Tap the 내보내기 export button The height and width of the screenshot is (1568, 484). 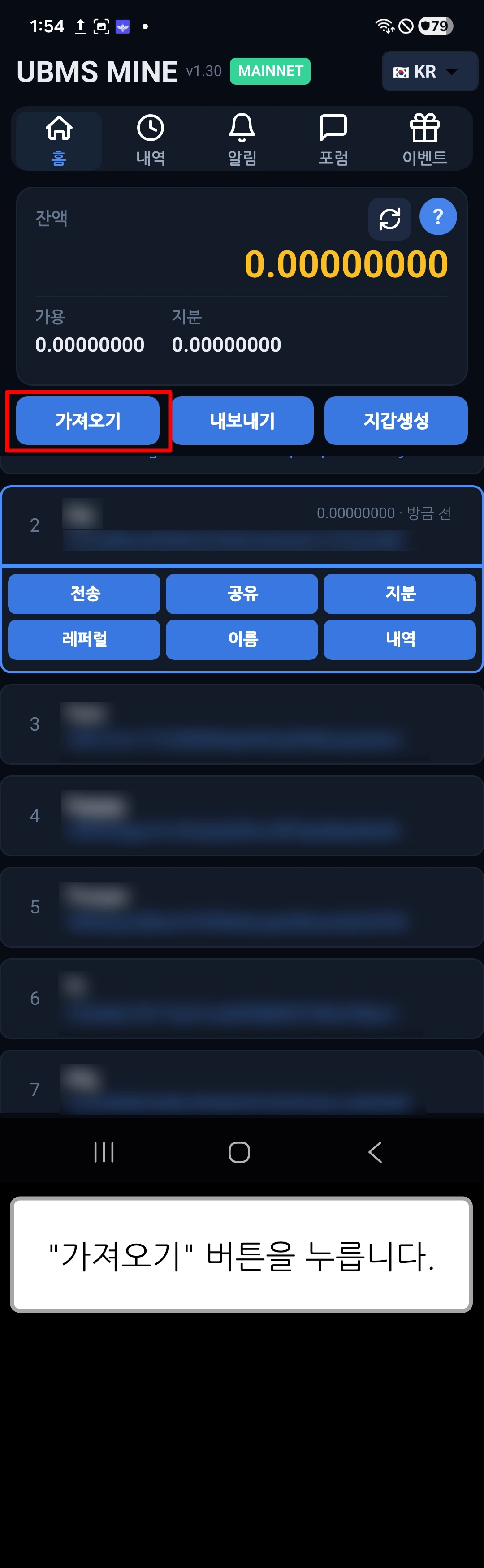coord(242,421)
